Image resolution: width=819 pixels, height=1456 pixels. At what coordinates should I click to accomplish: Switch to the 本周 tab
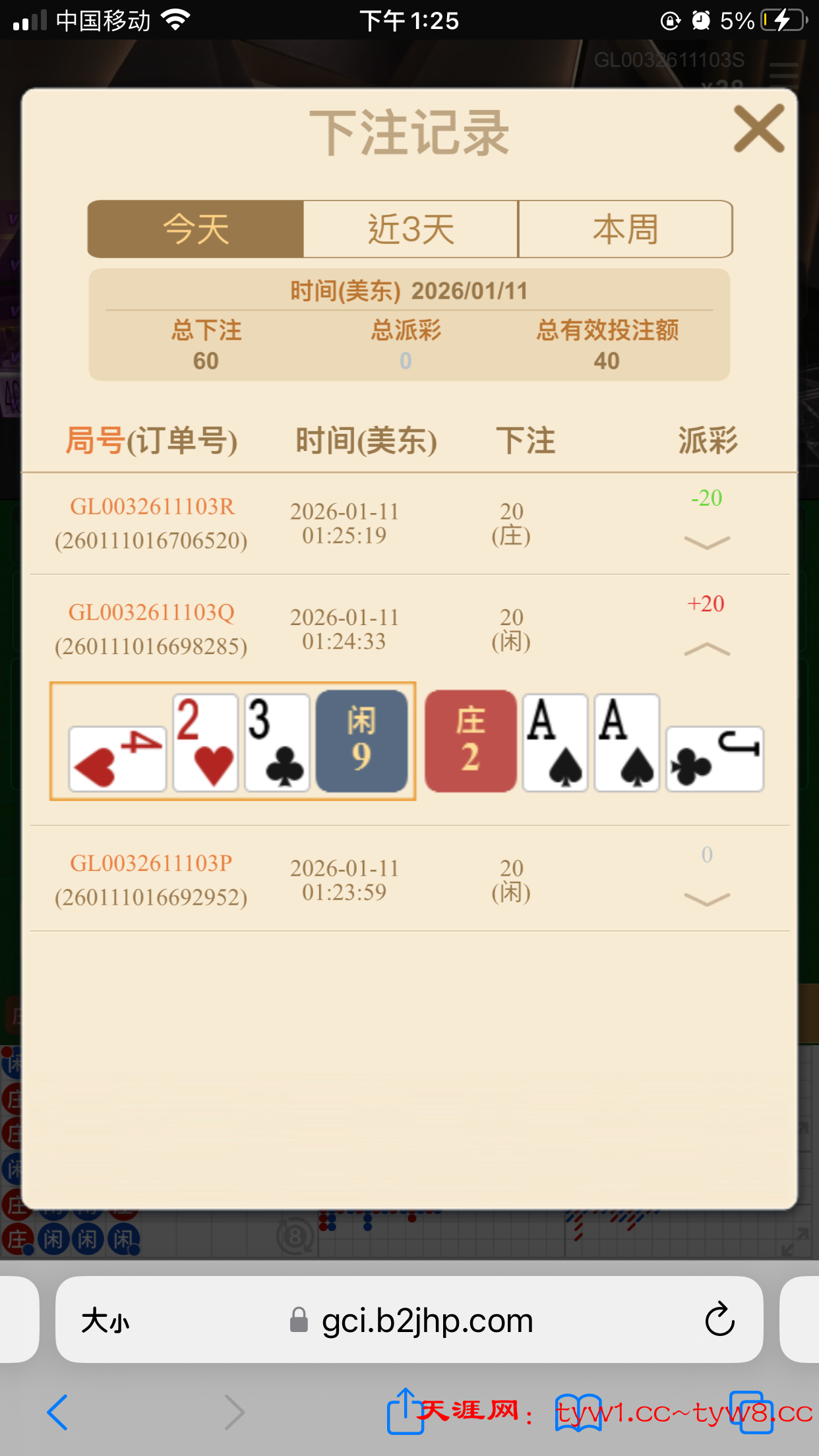(625, 229)
